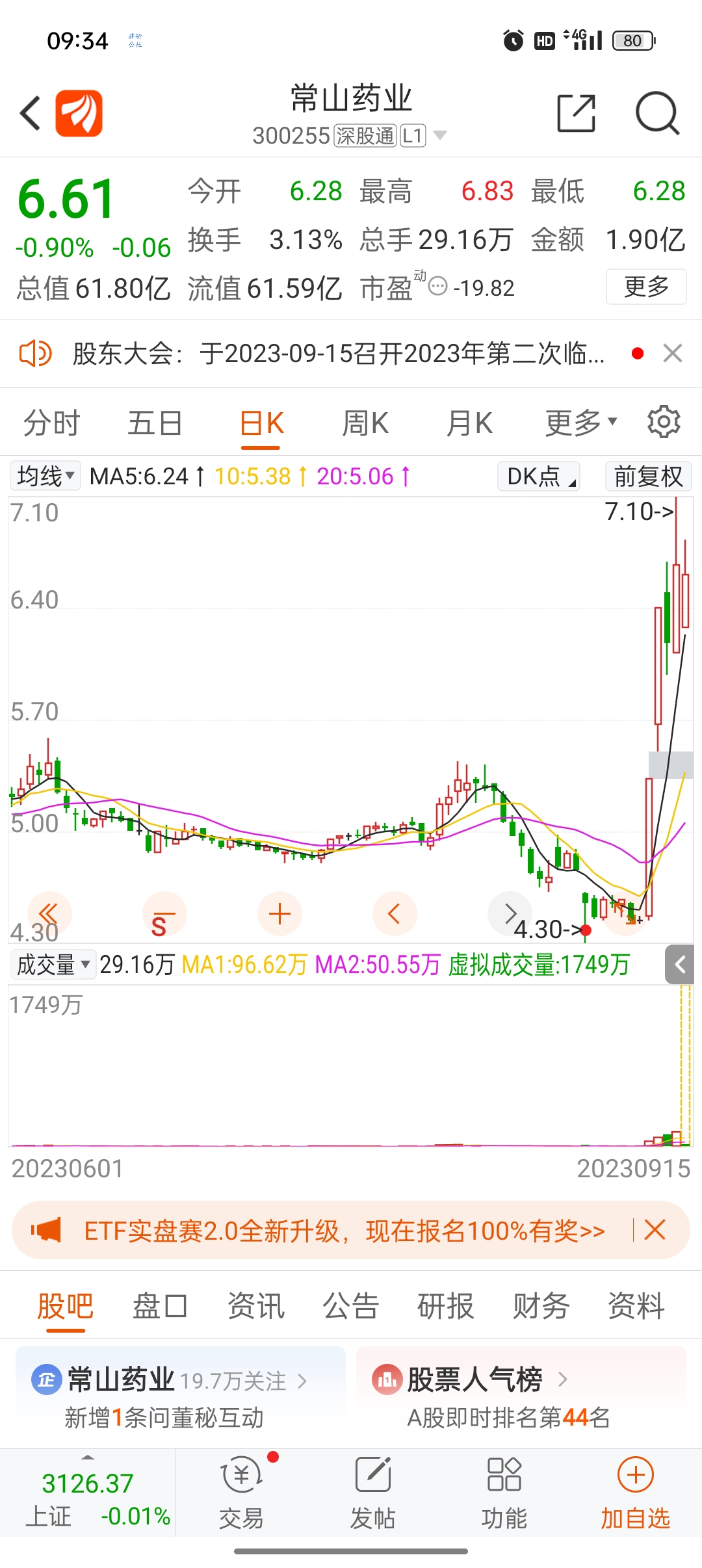Screen dimensions: 702x1568
Task: Select the 月K chart tab
Action: [469, 423]
